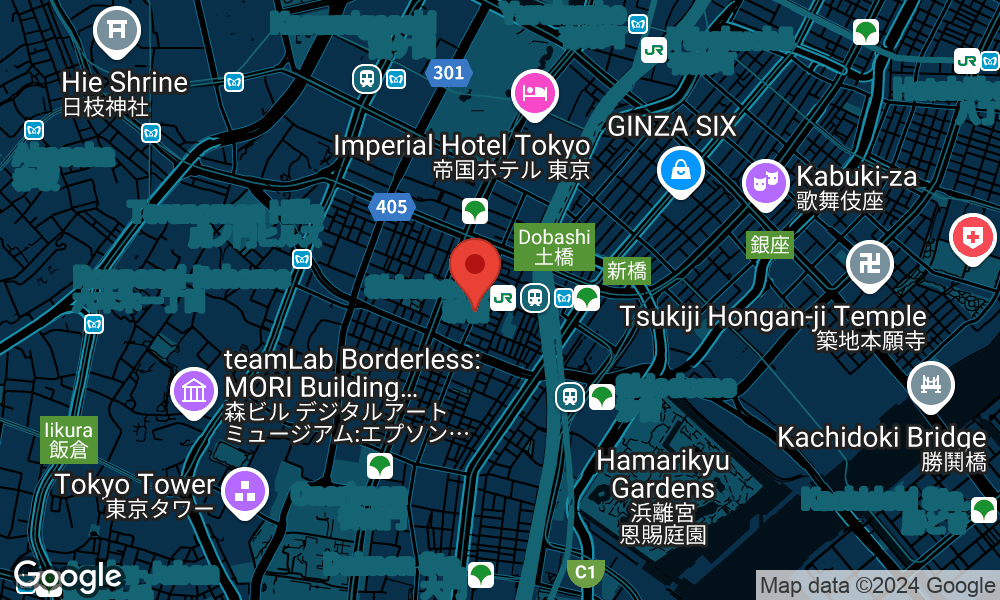Screen dimensions: 1000x600
Task: Tap the teamLab Borderless museum pin
Action: tap(195, 392)
